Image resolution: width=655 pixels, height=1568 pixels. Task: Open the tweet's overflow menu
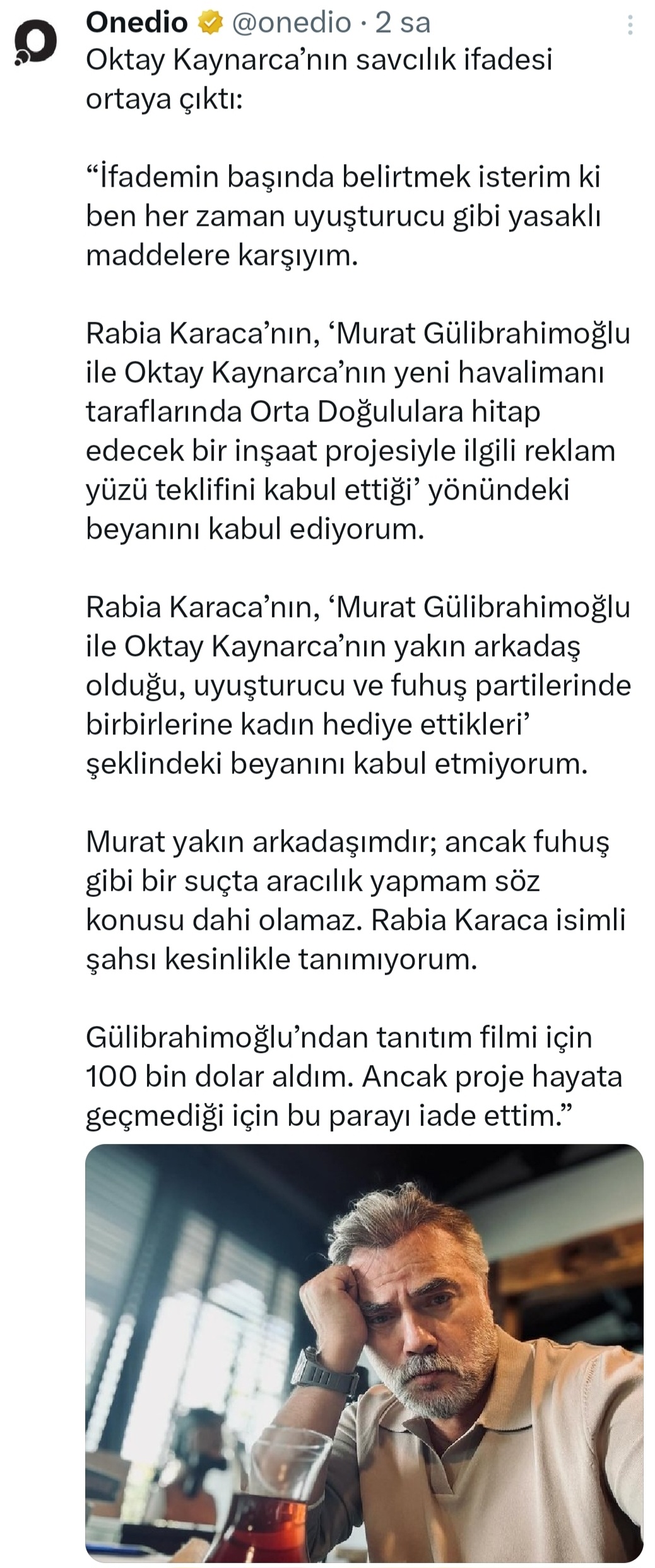coord(630,25)
